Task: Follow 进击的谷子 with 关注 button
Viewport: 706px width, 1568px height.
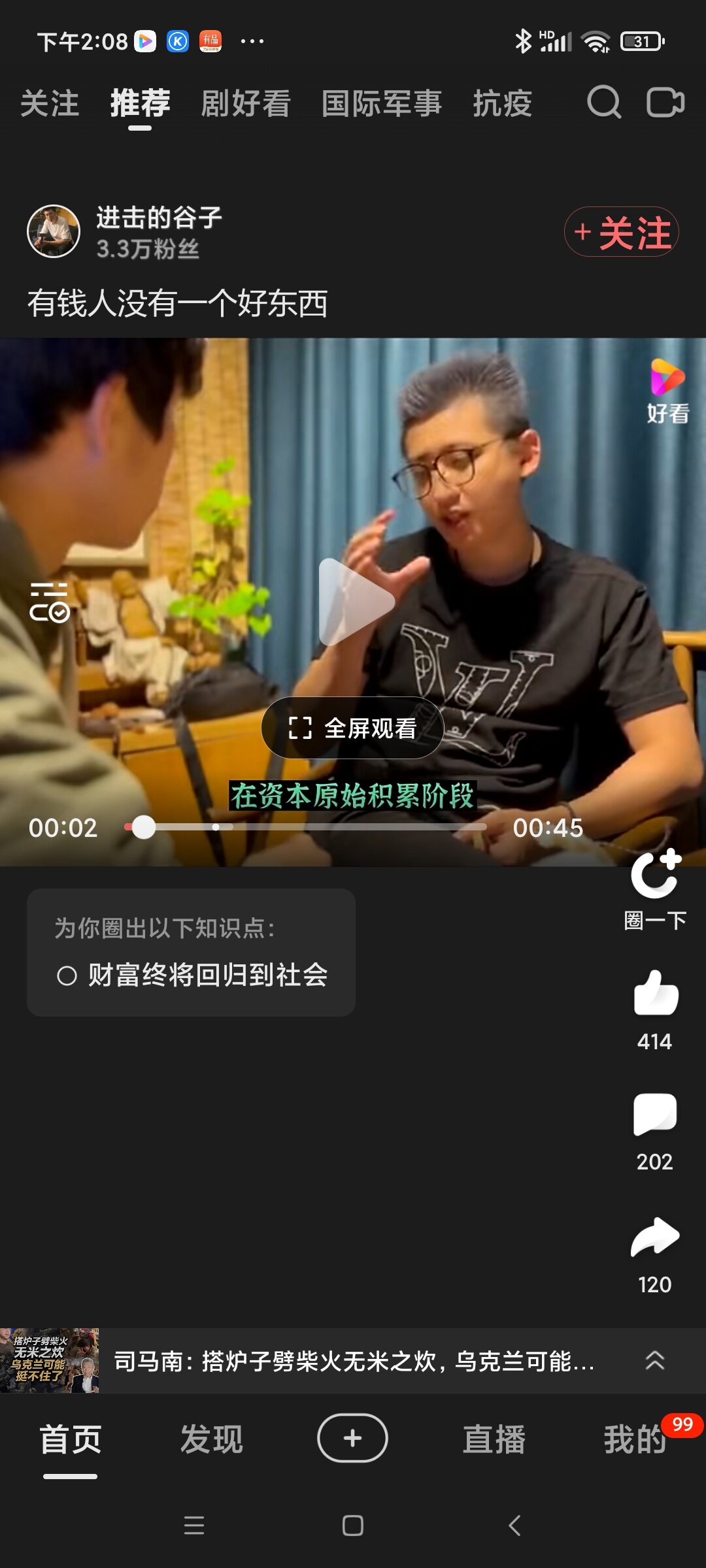Action: 621,232
